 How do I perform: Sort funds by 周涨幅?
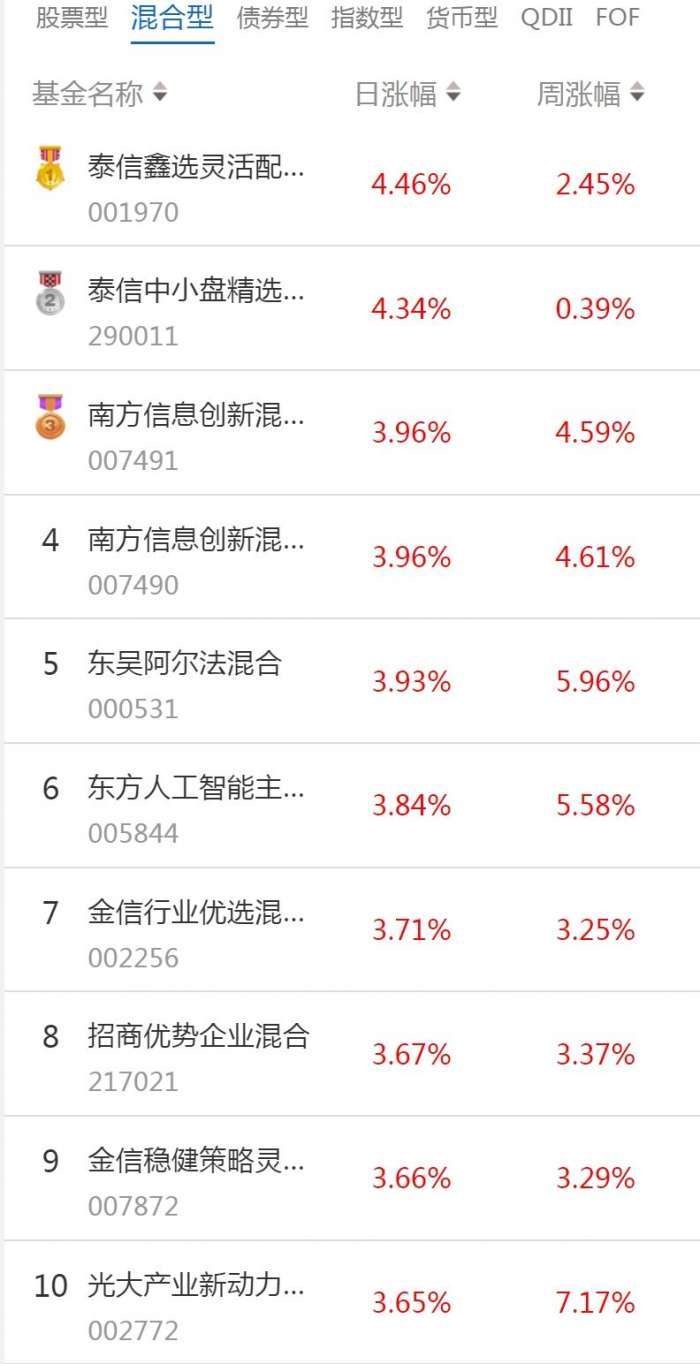590,94
